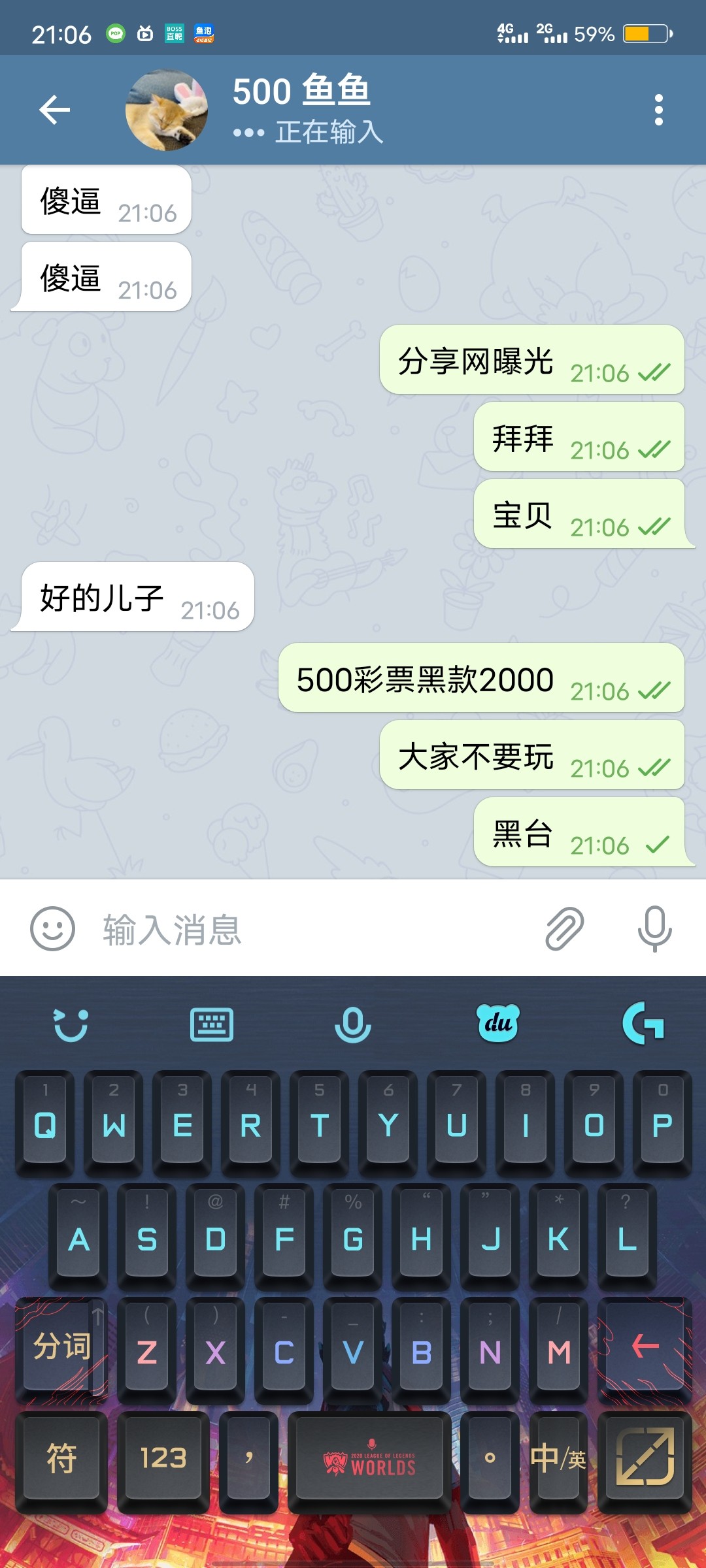
Task: Open the chat overflow menu
Action: click(658, 110)
